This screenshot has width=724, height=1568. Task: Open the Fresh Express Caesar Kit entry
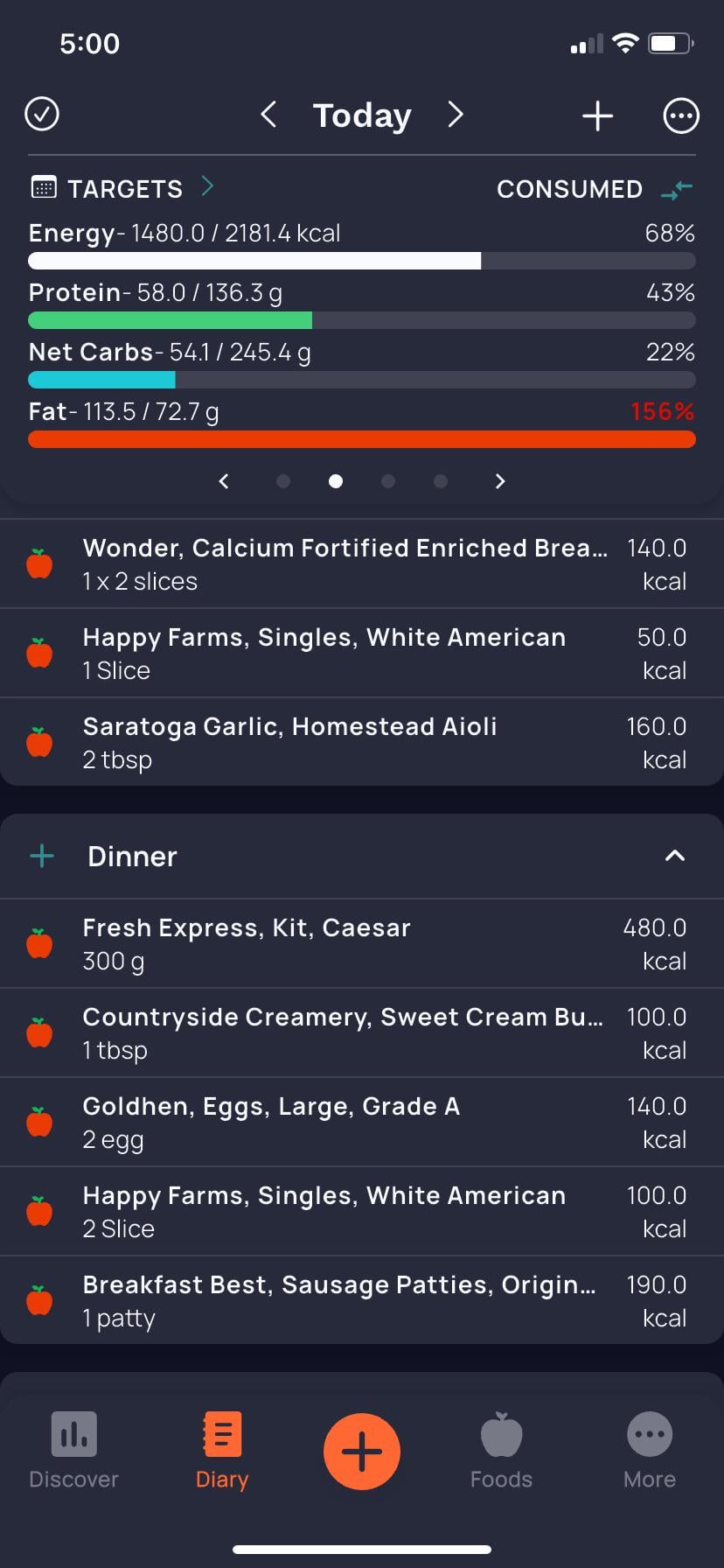(x=345, y=944)
